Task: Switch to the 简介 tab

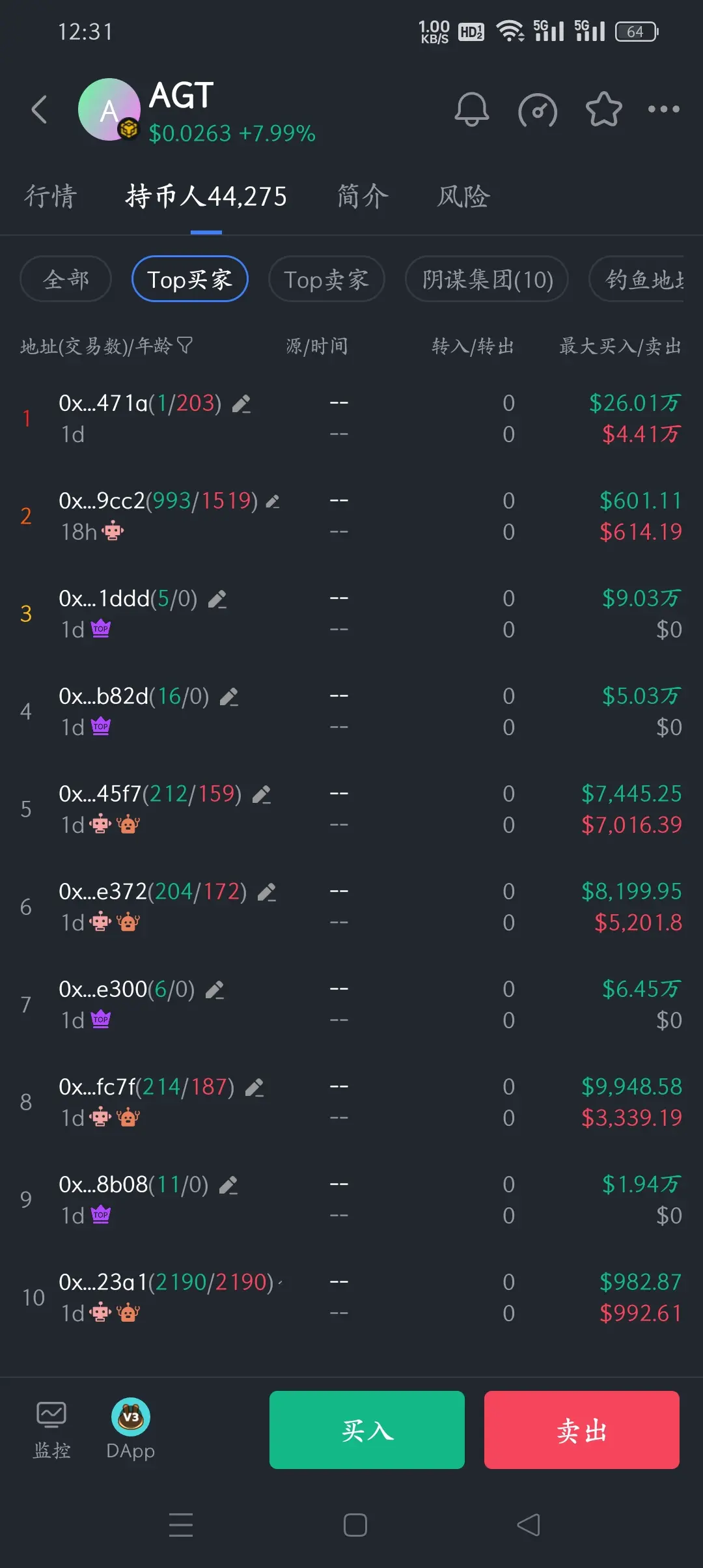Action: click(363, 196)
